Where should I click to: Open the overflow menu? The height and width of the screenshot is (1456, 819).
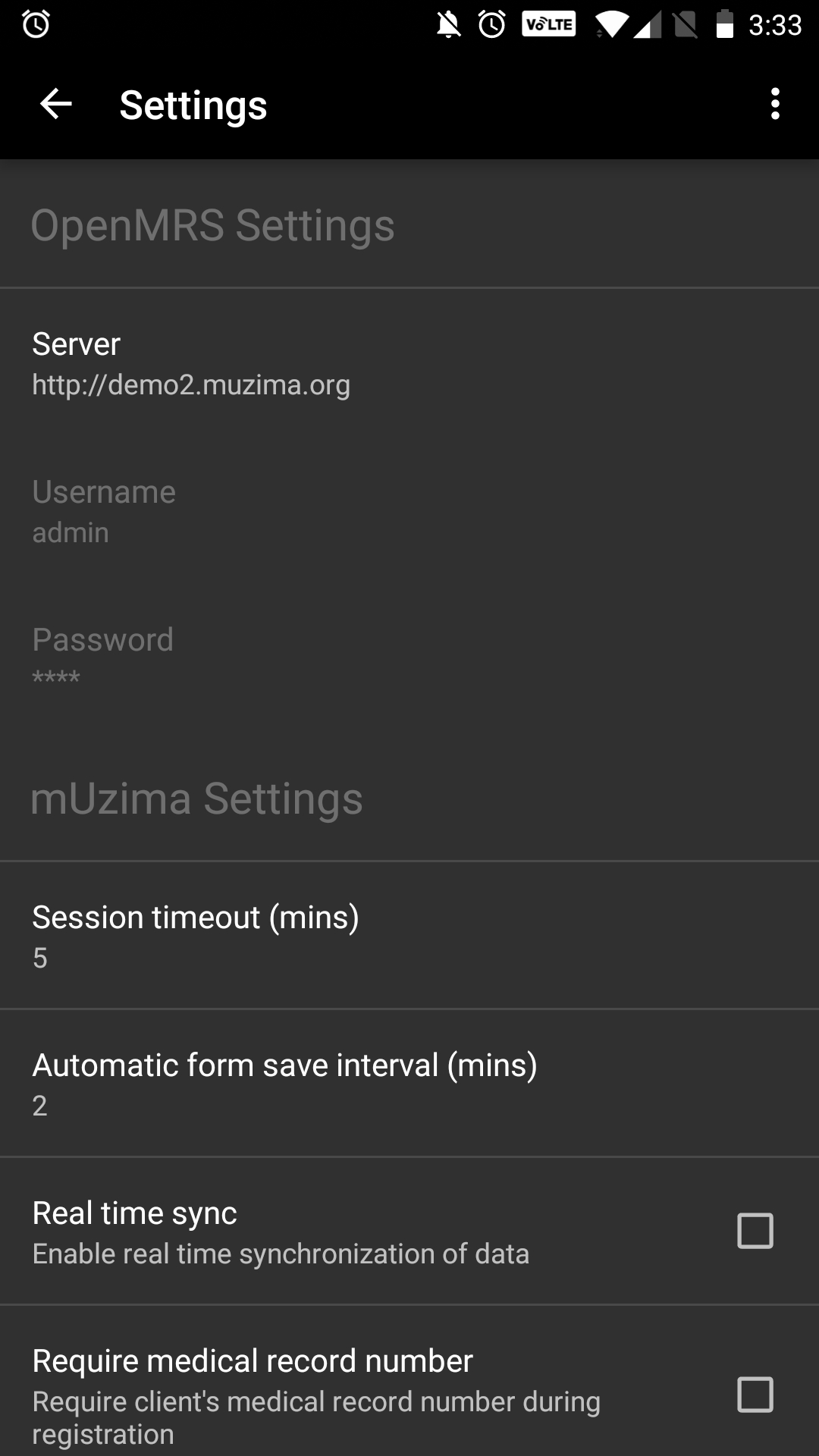774,104
